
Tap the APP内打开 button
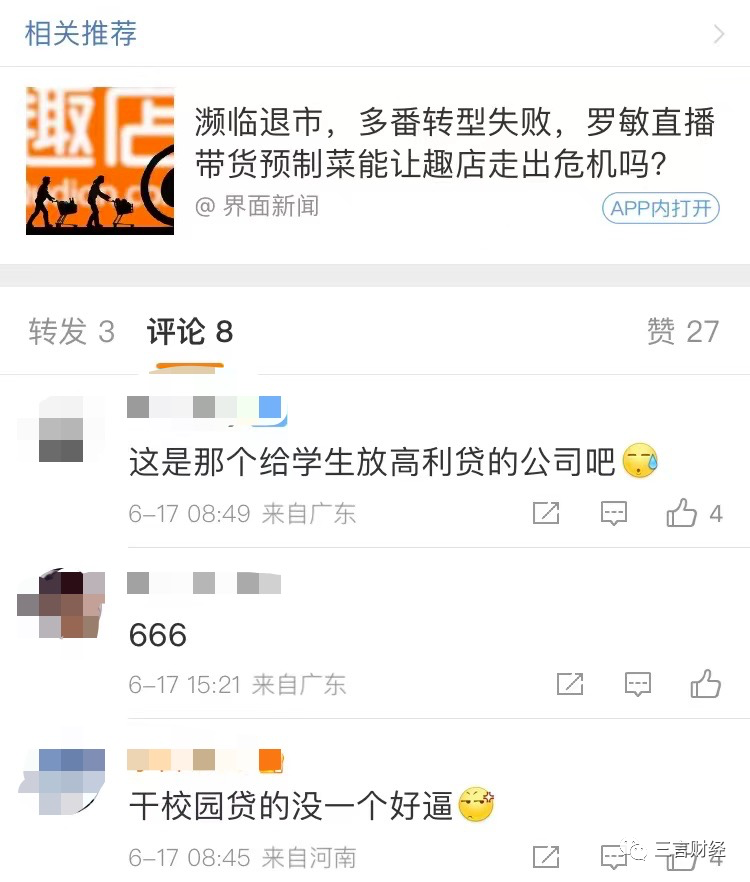[x=660, y=208]
